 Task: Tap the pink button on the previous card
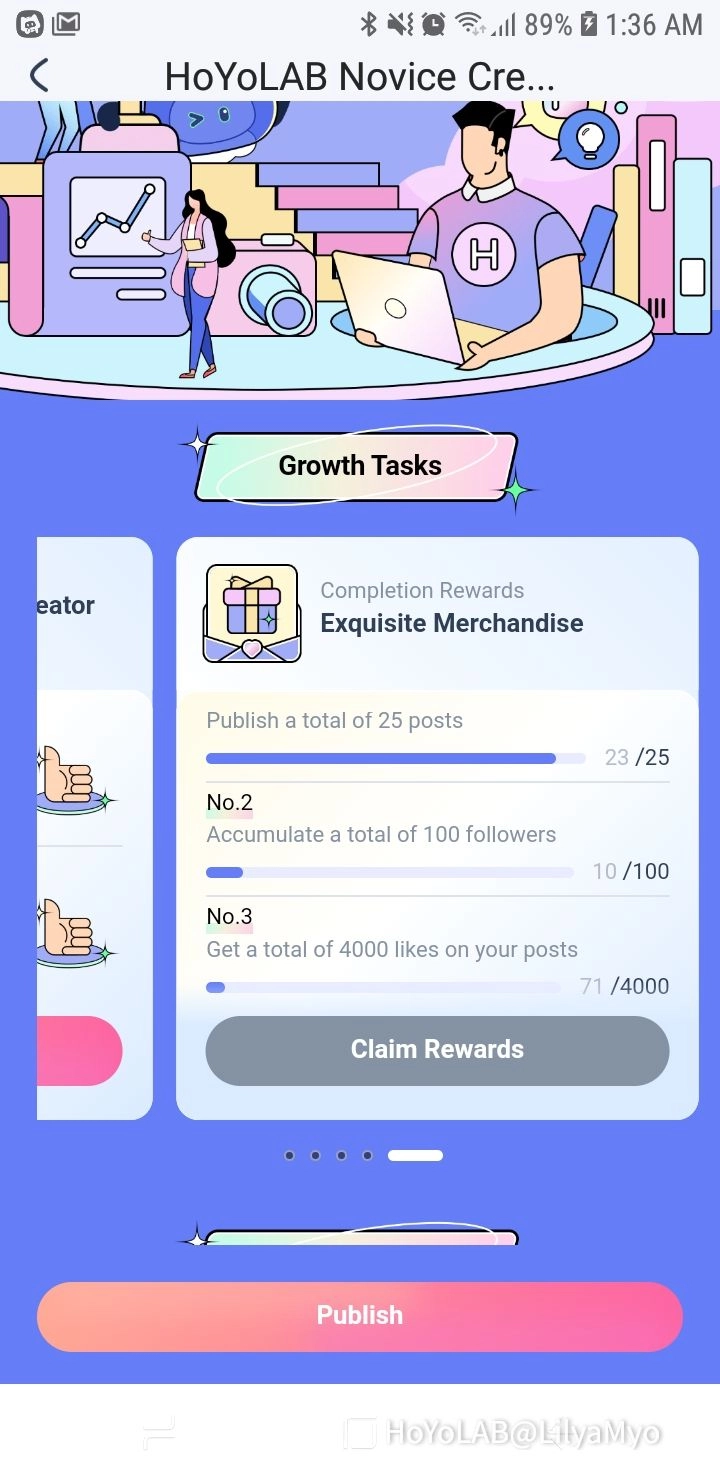(x=80, y=1051)
